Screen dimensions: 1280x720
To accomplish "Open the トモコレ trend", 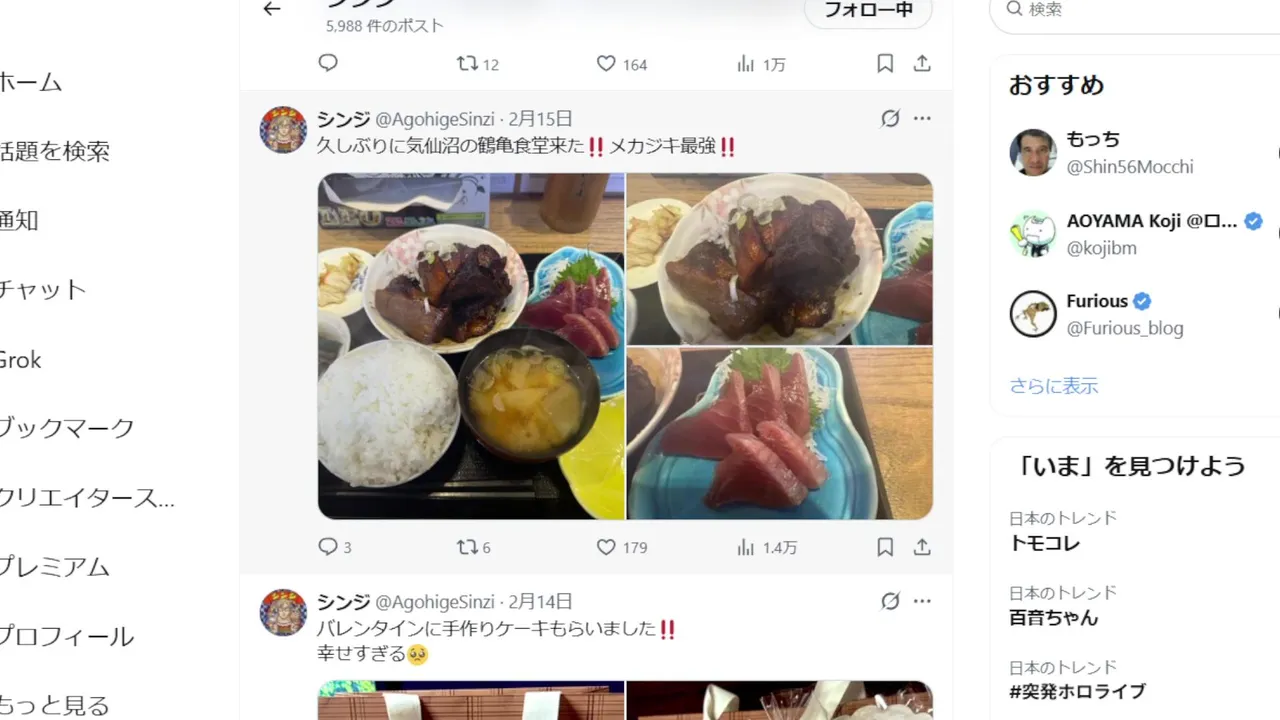I will (1044, 543).
